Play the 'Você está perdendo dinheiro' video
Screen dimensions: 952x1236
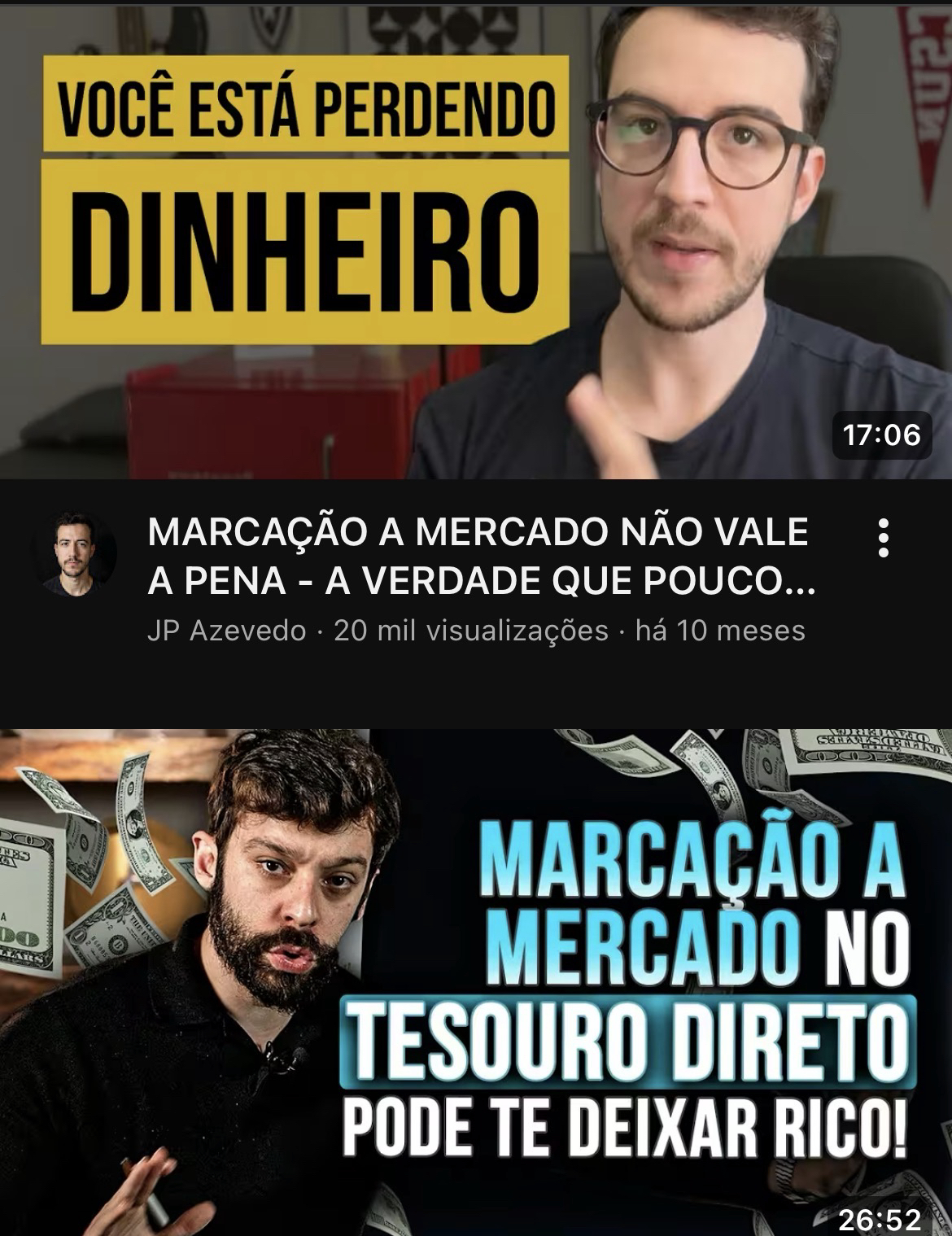476,244
